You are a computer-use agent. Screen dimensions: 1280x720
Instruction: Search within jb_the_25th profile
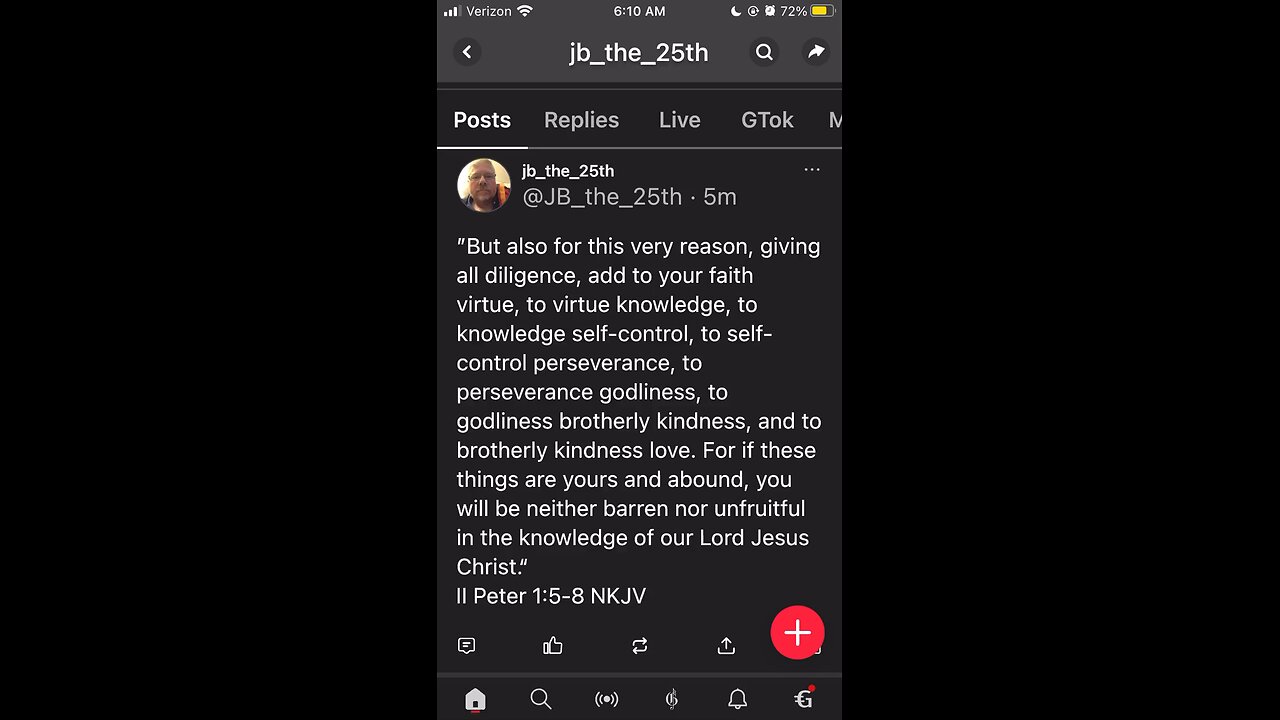[x=764, y=52]
